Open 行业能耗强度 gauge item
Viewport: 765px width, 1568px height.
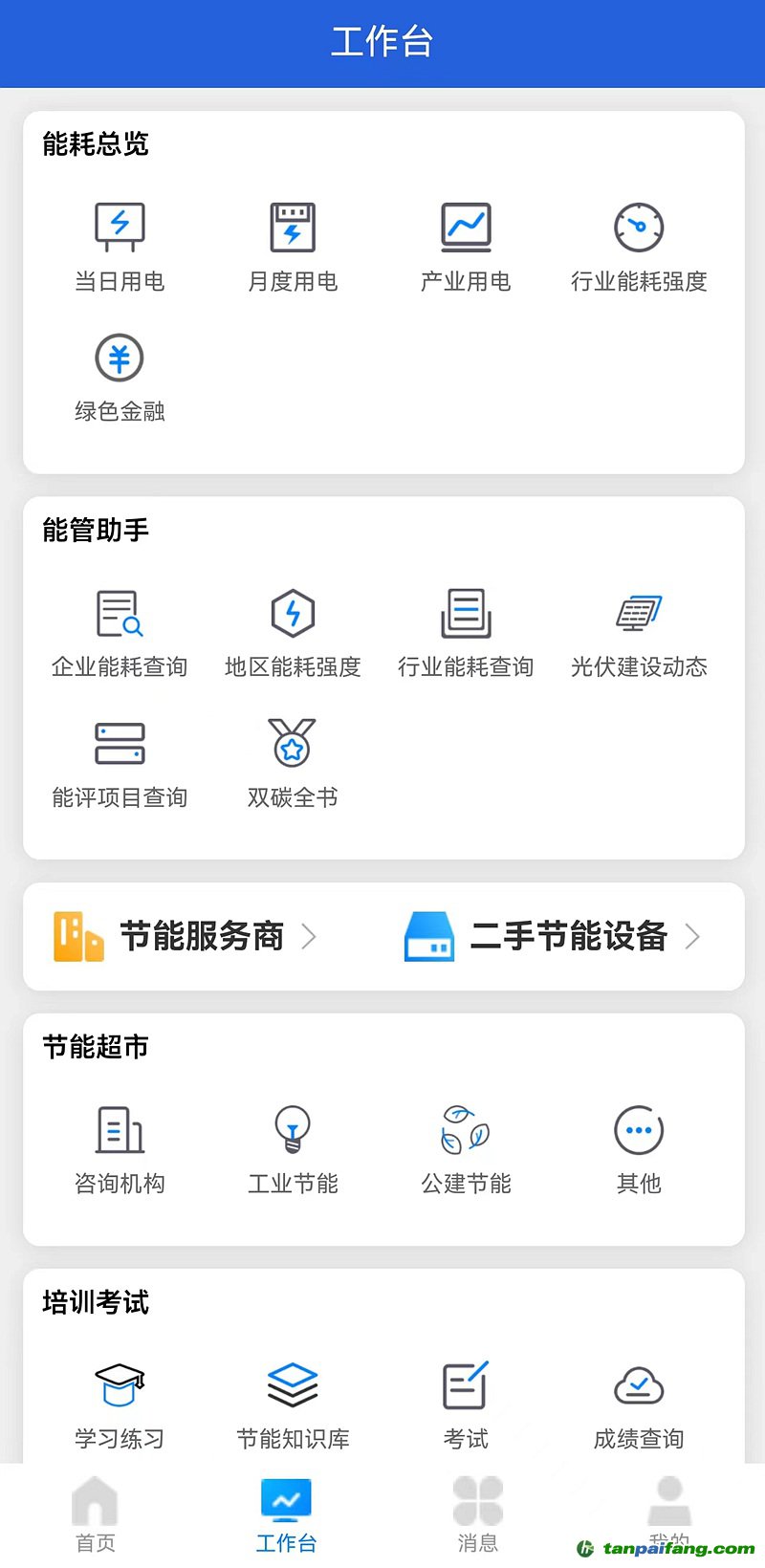[639, 245]
